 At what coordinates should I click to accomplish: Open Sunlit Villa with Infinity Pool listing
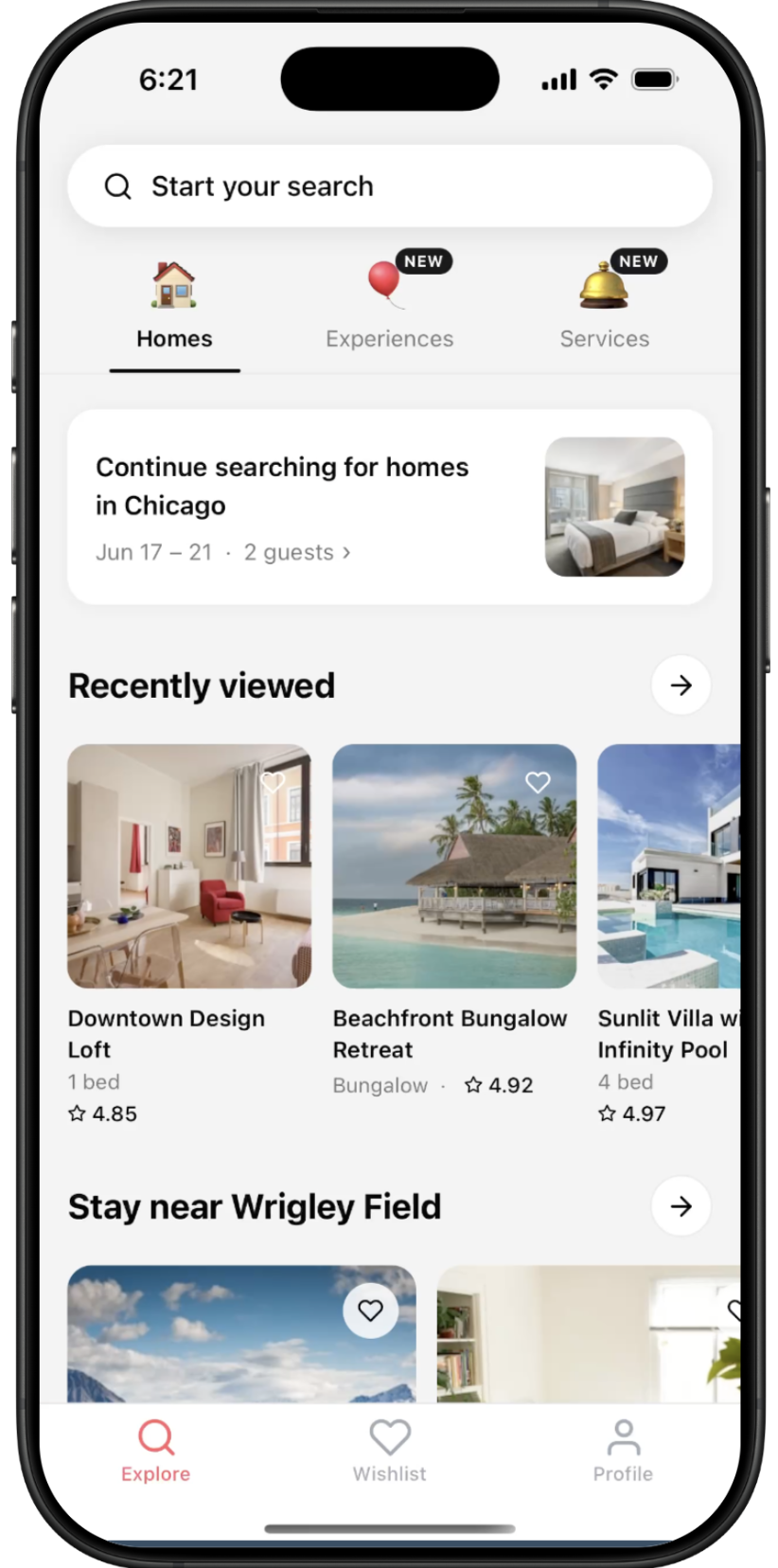668,866
